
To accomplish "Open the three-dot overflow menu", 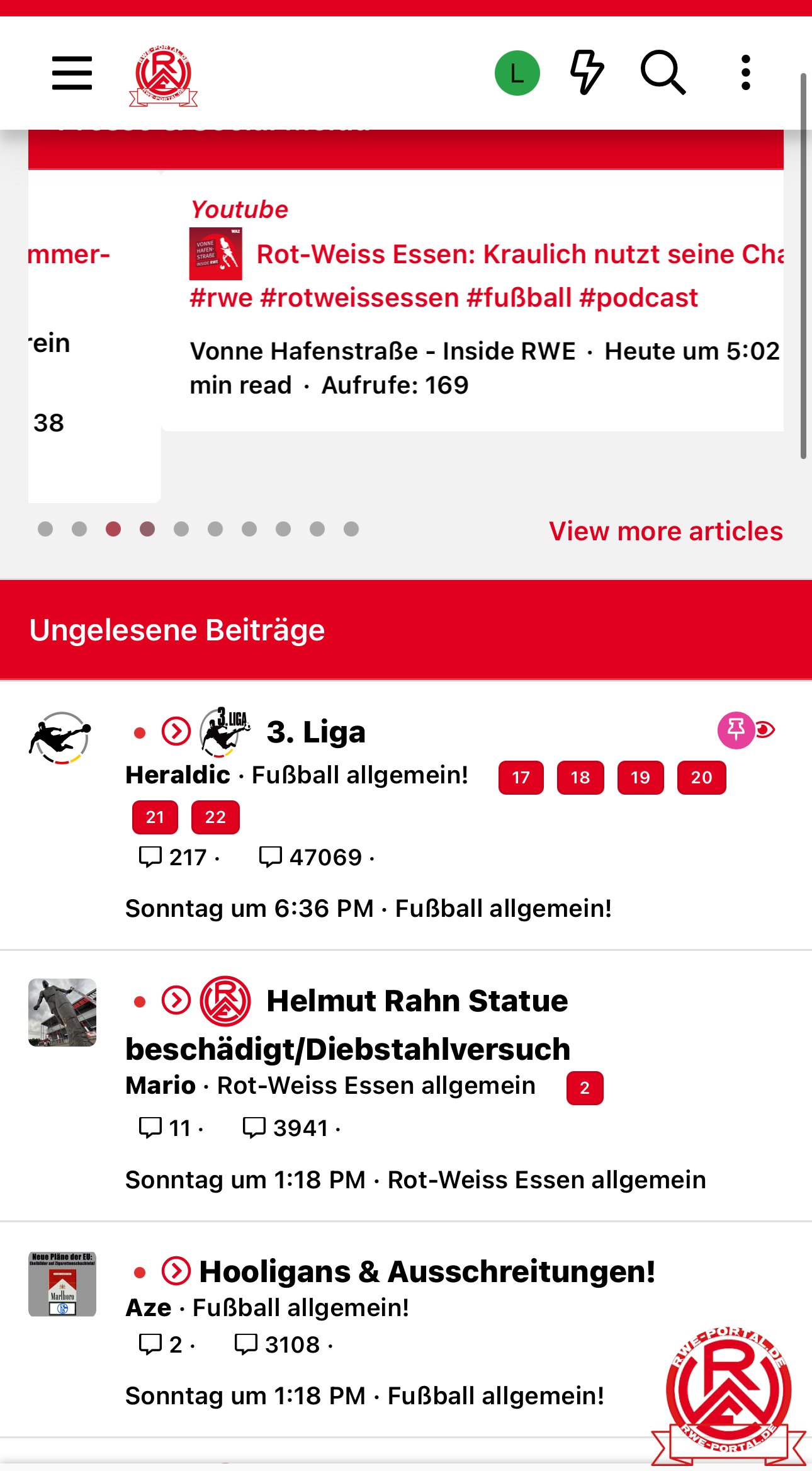I will tap(745, 73).
